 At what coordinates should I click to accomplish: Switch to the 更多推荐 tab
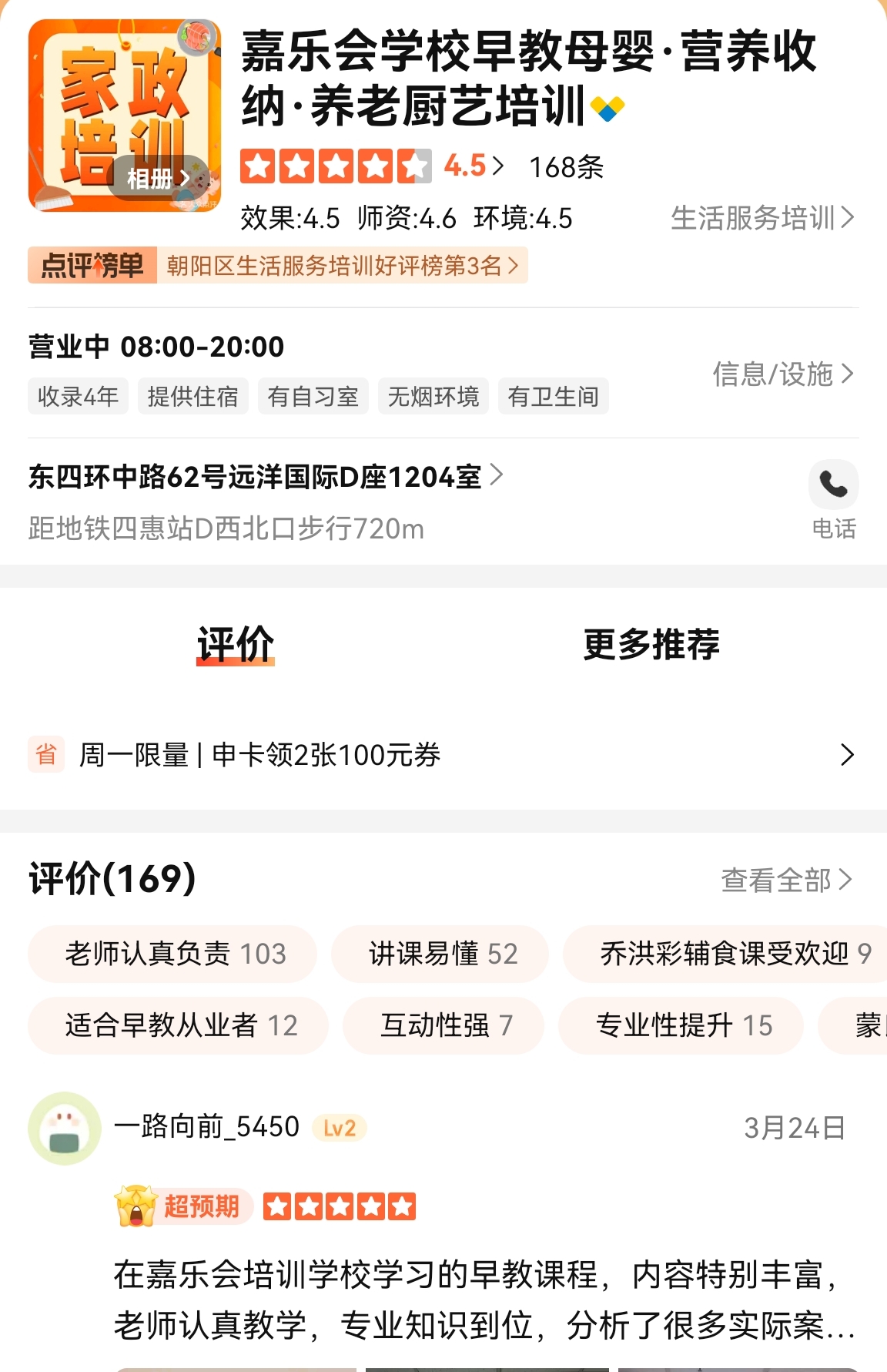(x=651, y=644)
